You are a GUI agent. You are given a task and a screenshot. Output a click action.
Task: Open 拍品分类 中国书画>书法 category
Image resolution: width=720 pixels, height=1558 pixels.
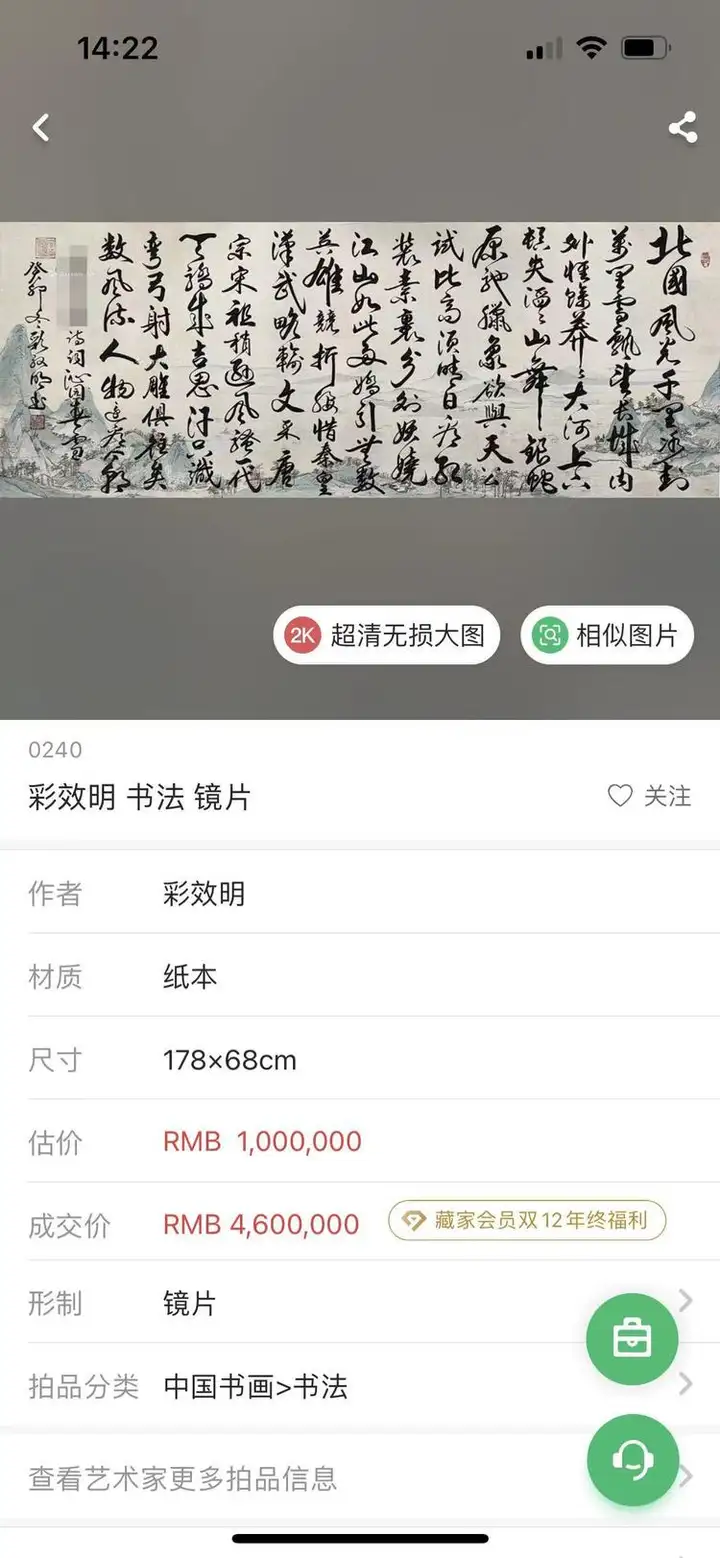coord(300,1386)
